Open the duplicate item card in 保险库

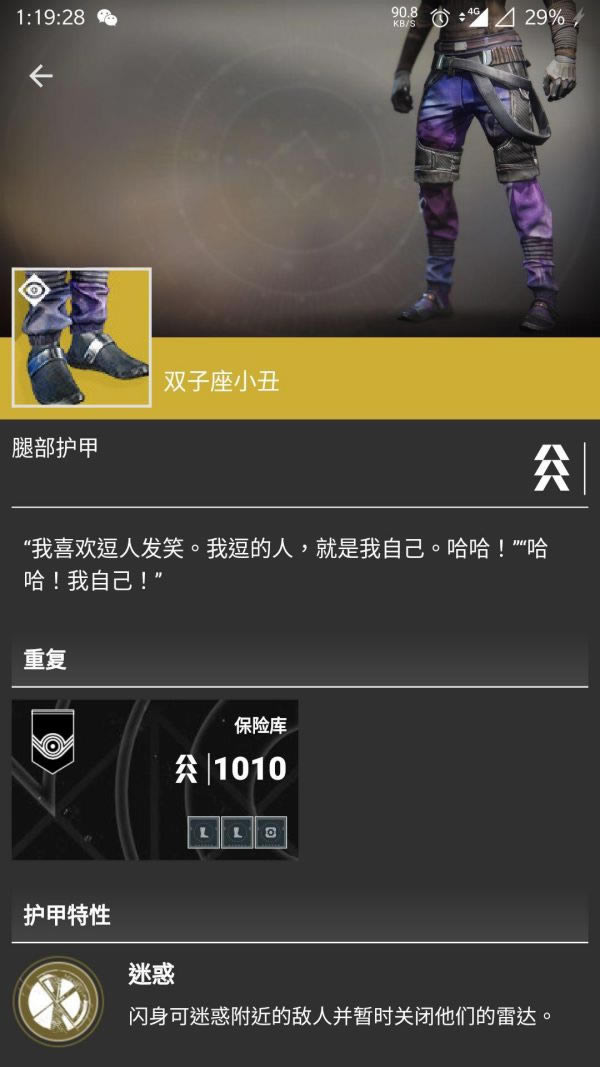point(155,779)
